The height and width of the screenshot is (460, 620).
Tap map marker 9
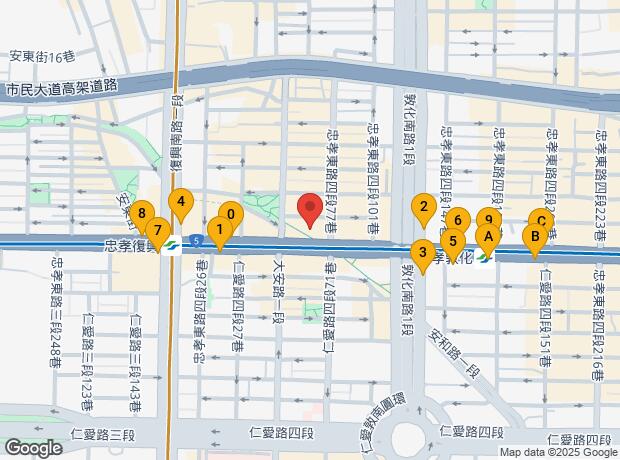pos(488,219)
